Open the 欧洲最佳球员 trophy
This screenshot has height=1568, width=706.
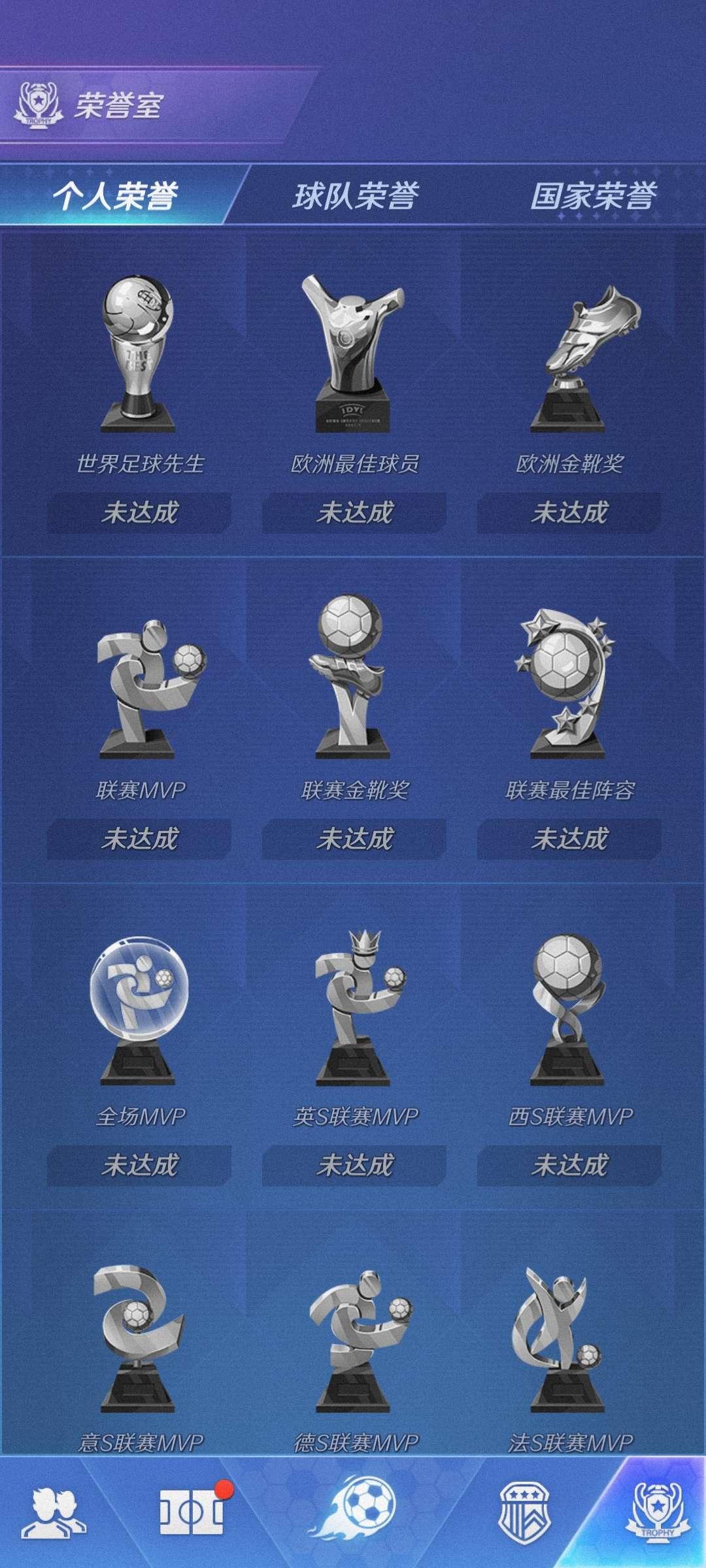[x=354, y=355]
